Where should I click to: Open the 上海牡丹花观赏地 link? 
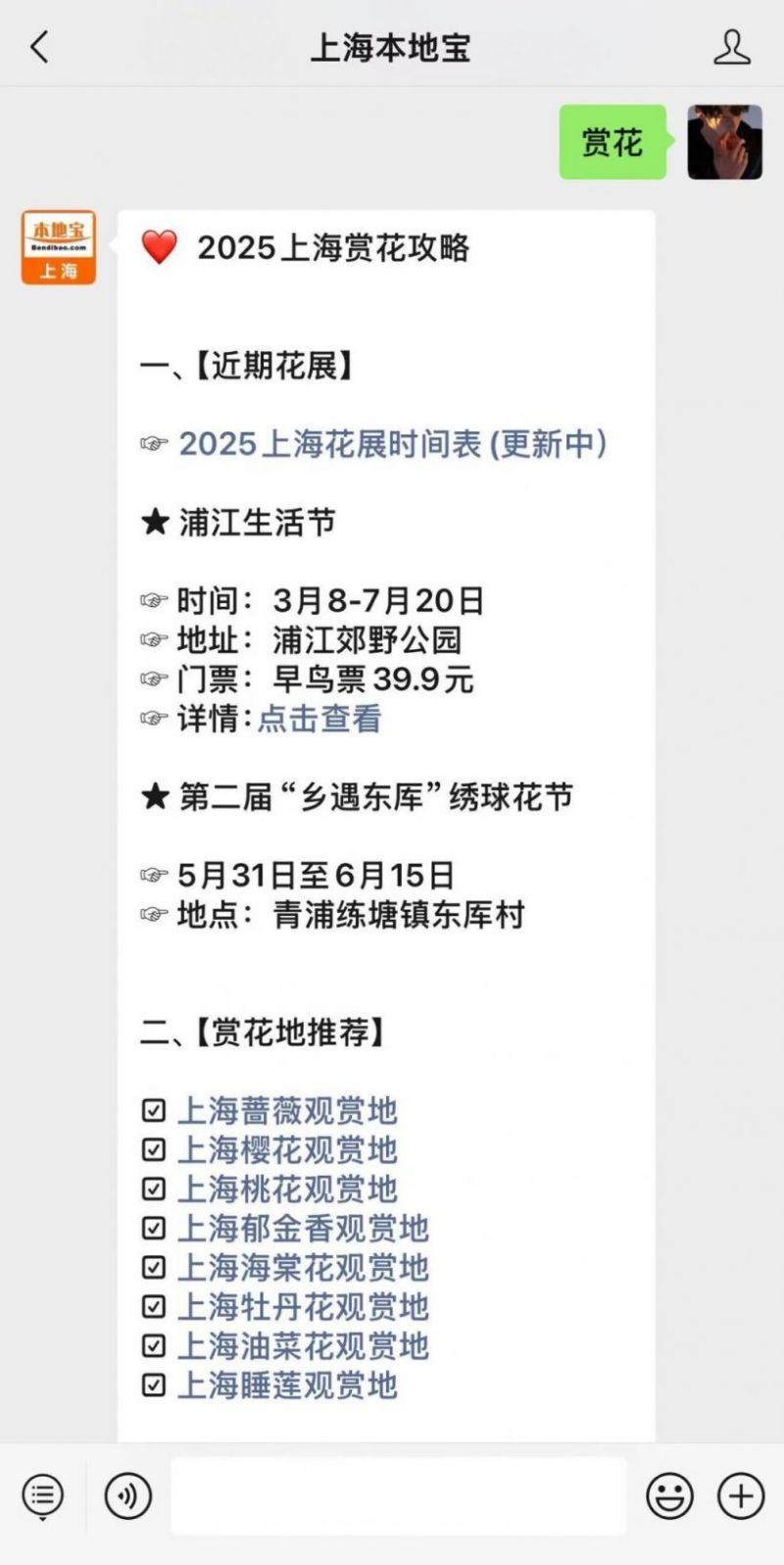click(x=303, y=1307)
